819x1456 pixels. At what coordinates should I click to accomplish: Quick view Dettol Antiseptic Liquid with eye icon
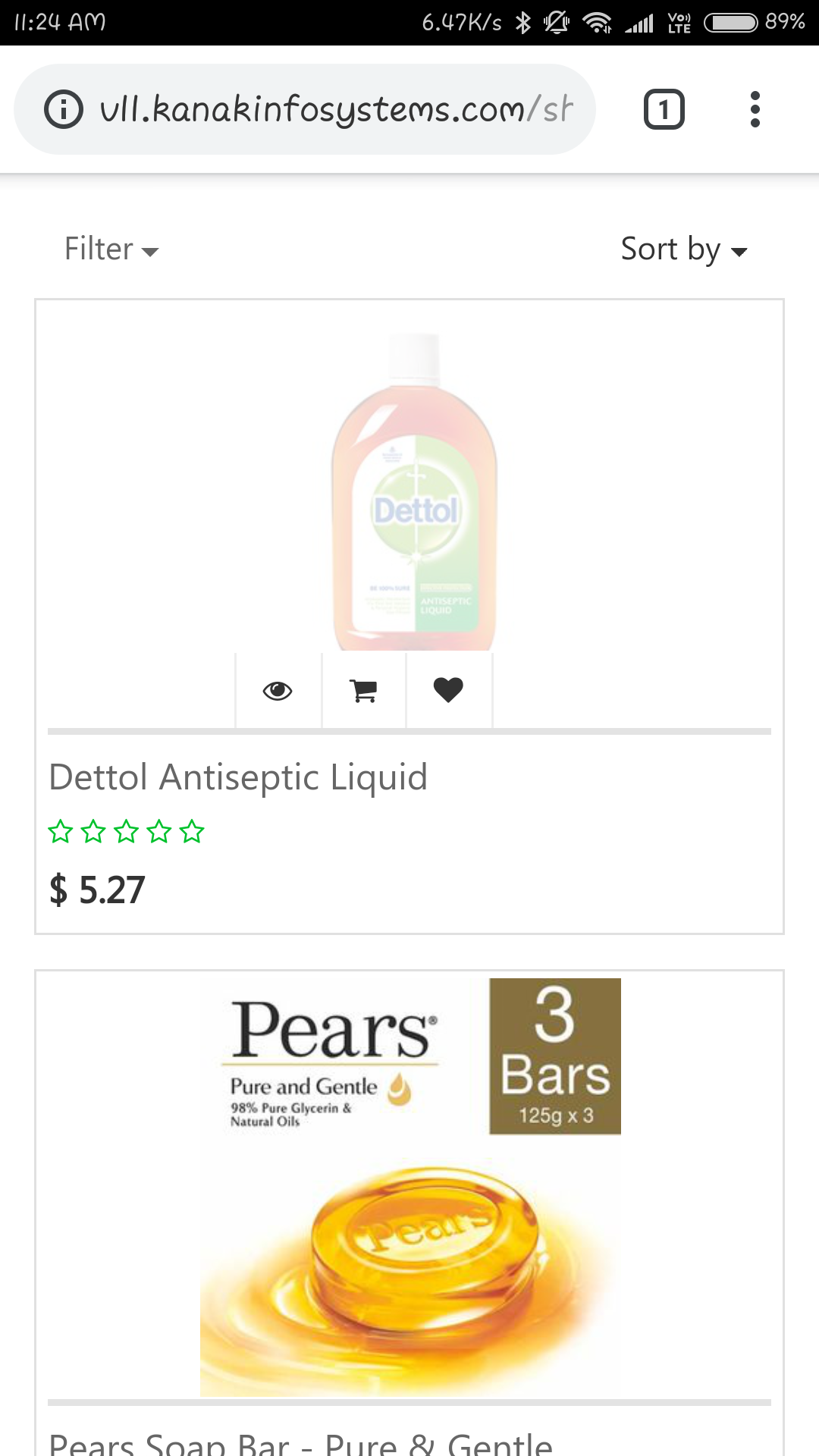tap(278, 690)
